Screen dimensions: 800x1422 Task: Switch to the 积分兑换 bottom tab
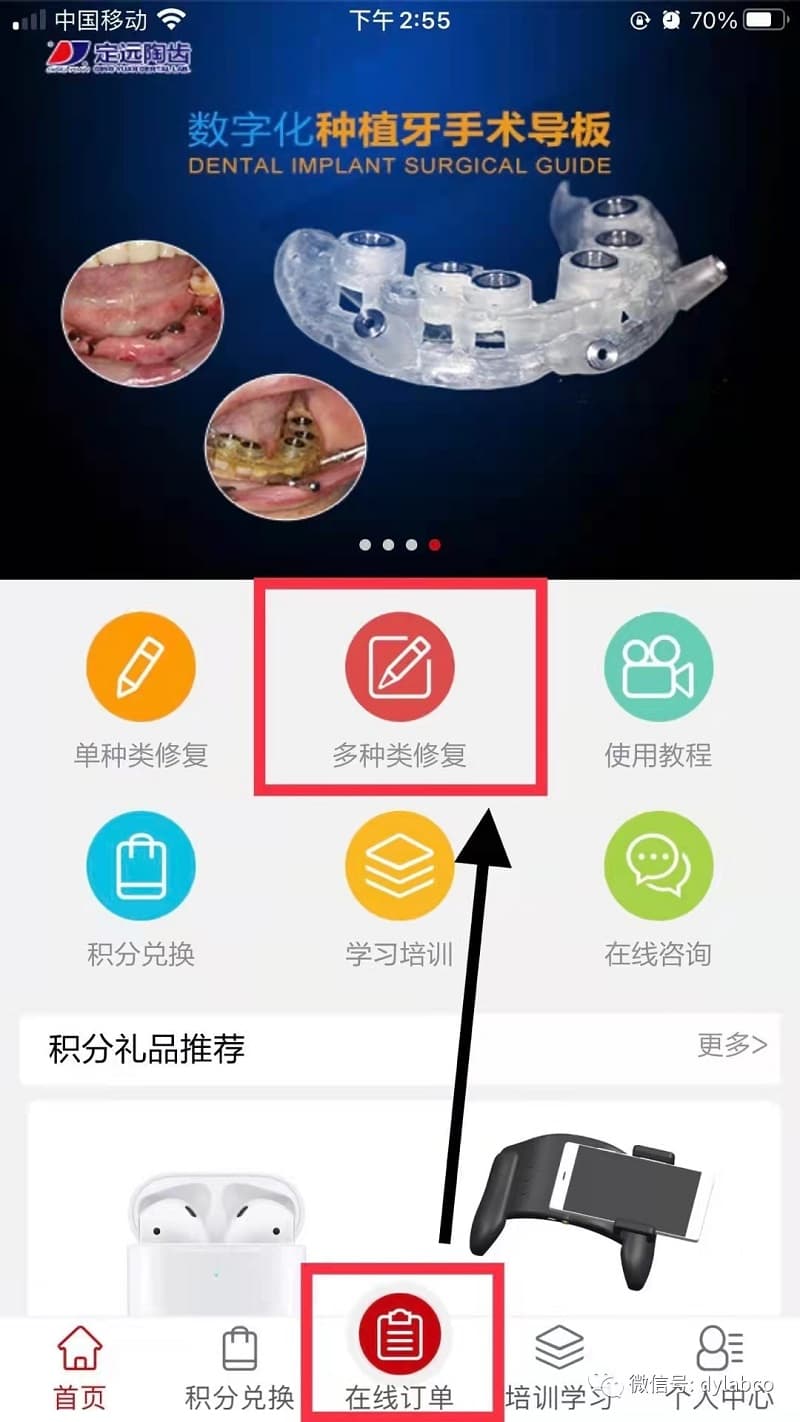(240, 1367)
